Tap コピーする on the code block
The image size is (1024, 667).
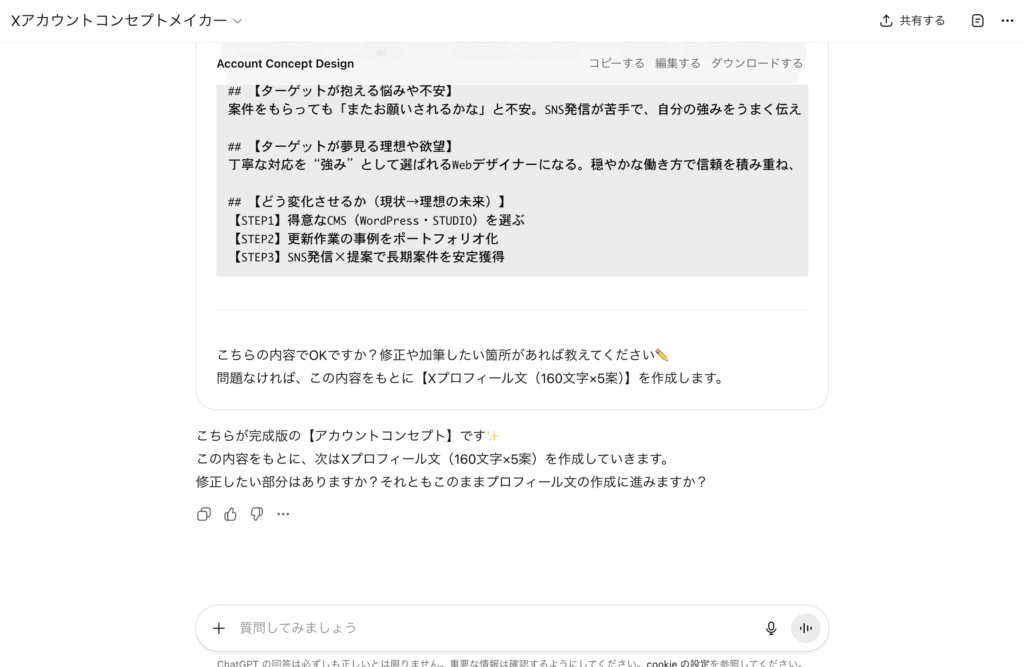(616, 63)
